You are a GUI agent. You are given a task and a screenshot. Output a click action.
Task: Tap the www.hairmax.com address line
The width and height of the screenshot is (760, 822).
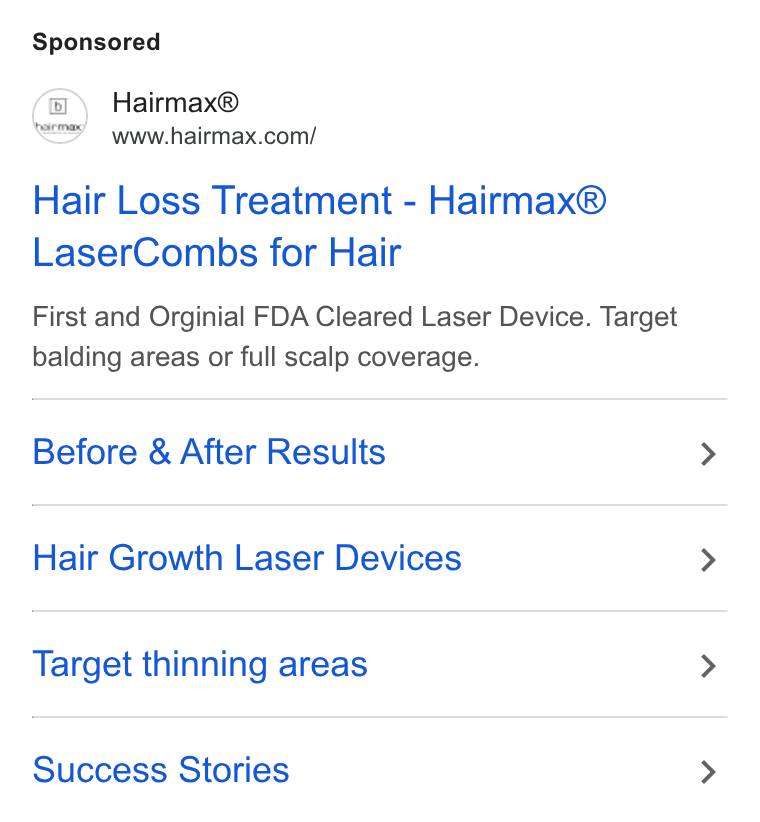point(214,137)
